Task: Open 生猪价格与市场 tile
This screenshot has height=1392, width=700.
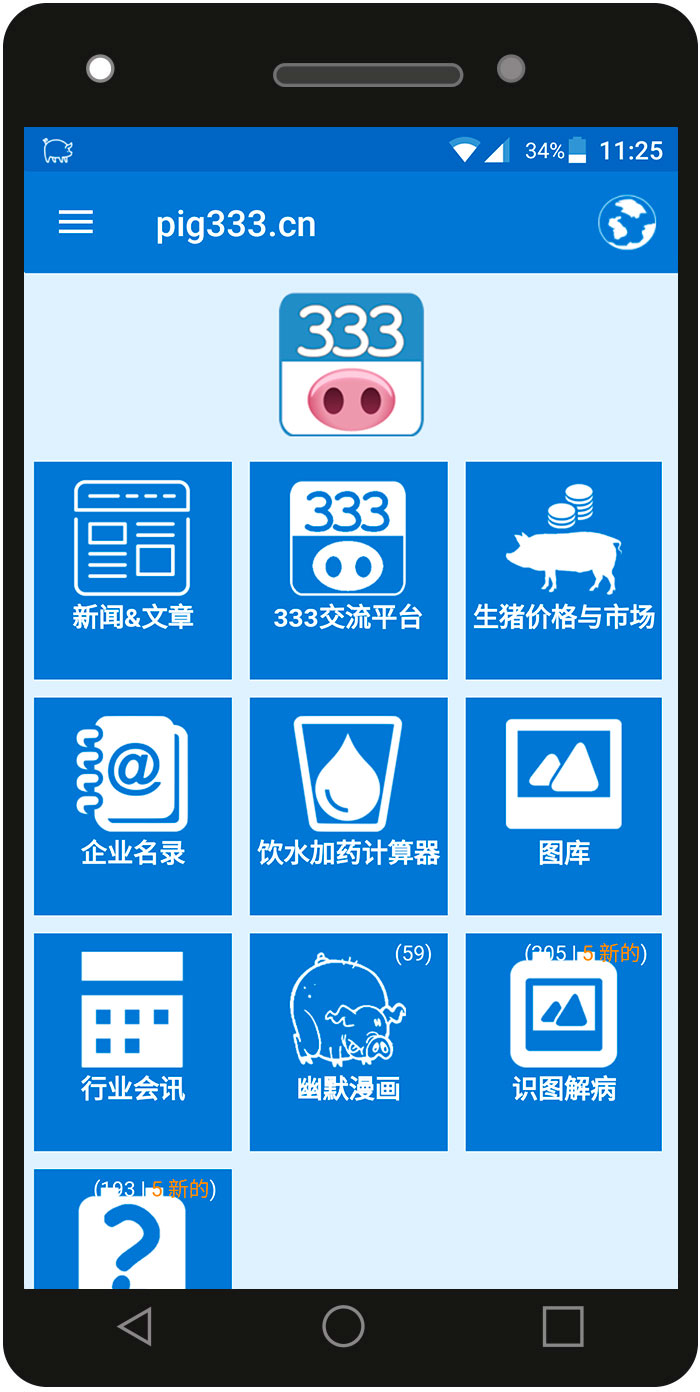Action: click(x=563, y=570)
